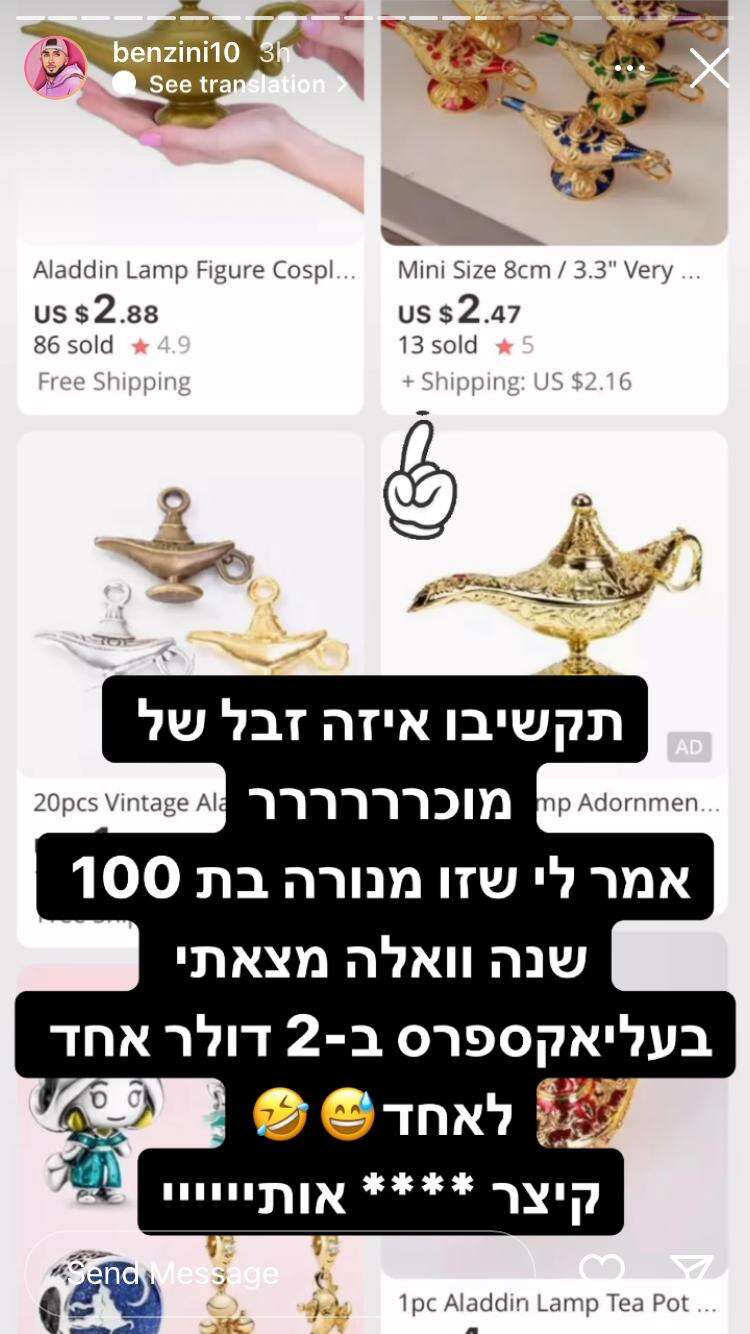Open benzini10's profile picture
Viewport: 750px width, 1334px height.
pos(56,67)
